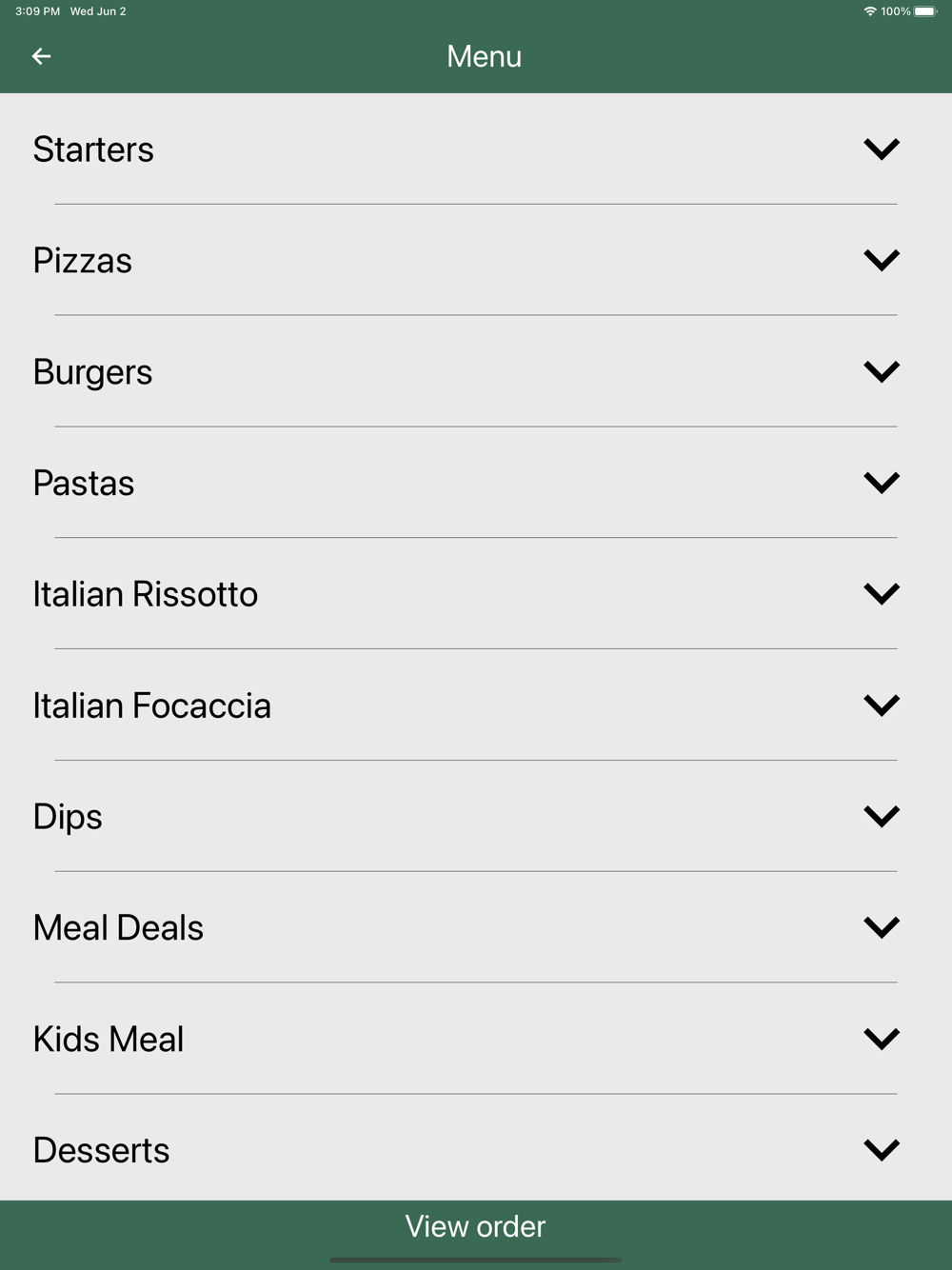Image resolution: width=952 pixels, height=1270 pixels.
Task: Open the Burgers section
Action: coord(476,371)
